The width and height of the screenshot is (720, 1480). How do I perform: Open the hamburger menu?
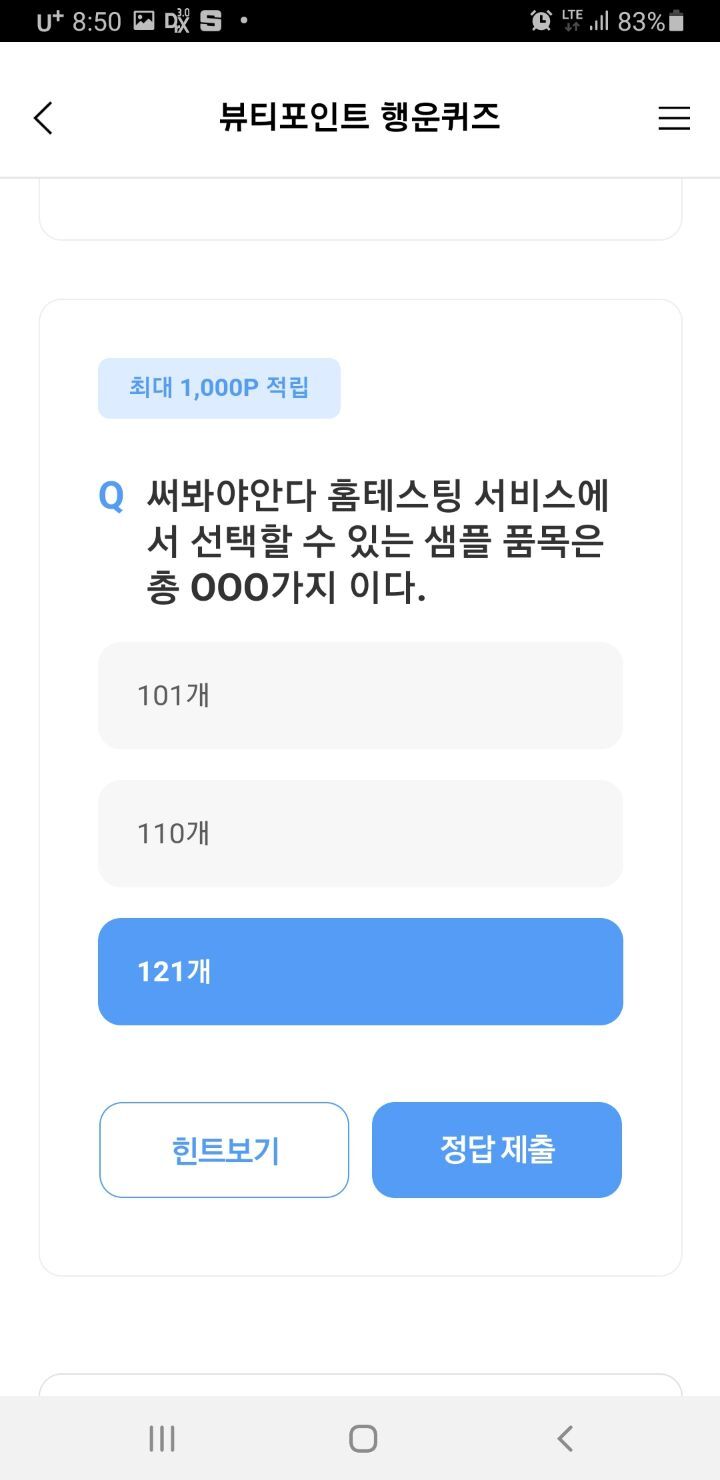[674, 119]
